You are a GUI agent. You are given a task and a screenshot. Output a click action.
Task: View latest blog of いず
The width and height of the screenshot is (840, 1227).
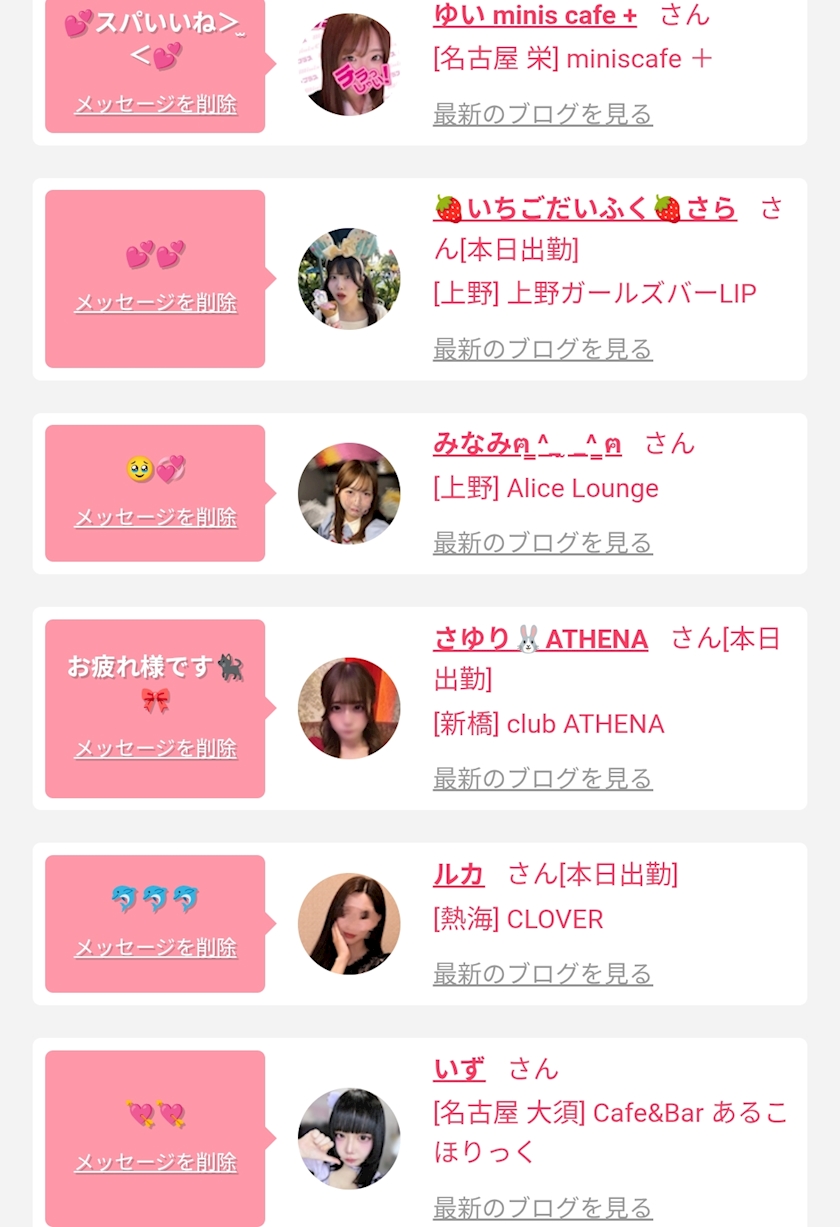[x=543, y=1208]
